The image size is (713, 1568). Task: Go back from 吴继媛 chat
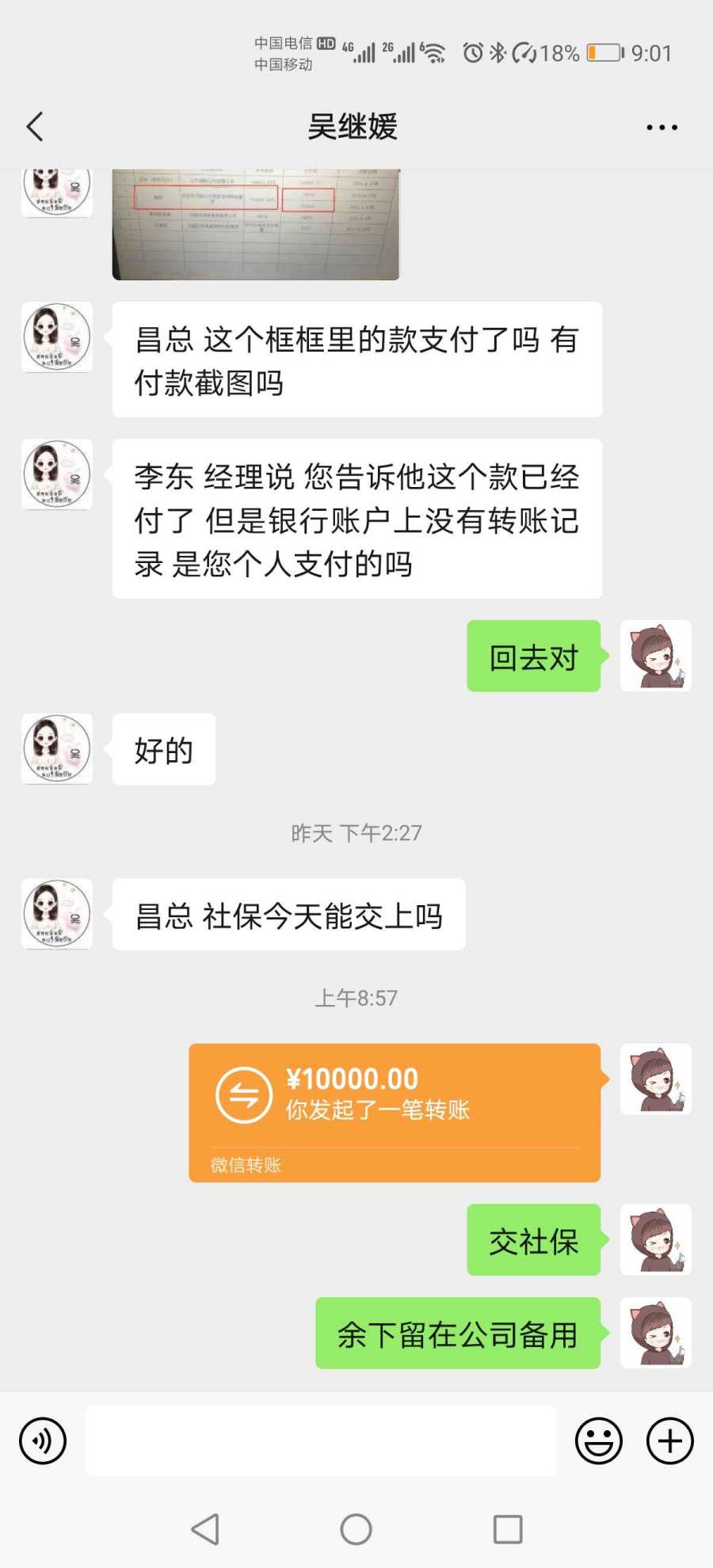35,127
